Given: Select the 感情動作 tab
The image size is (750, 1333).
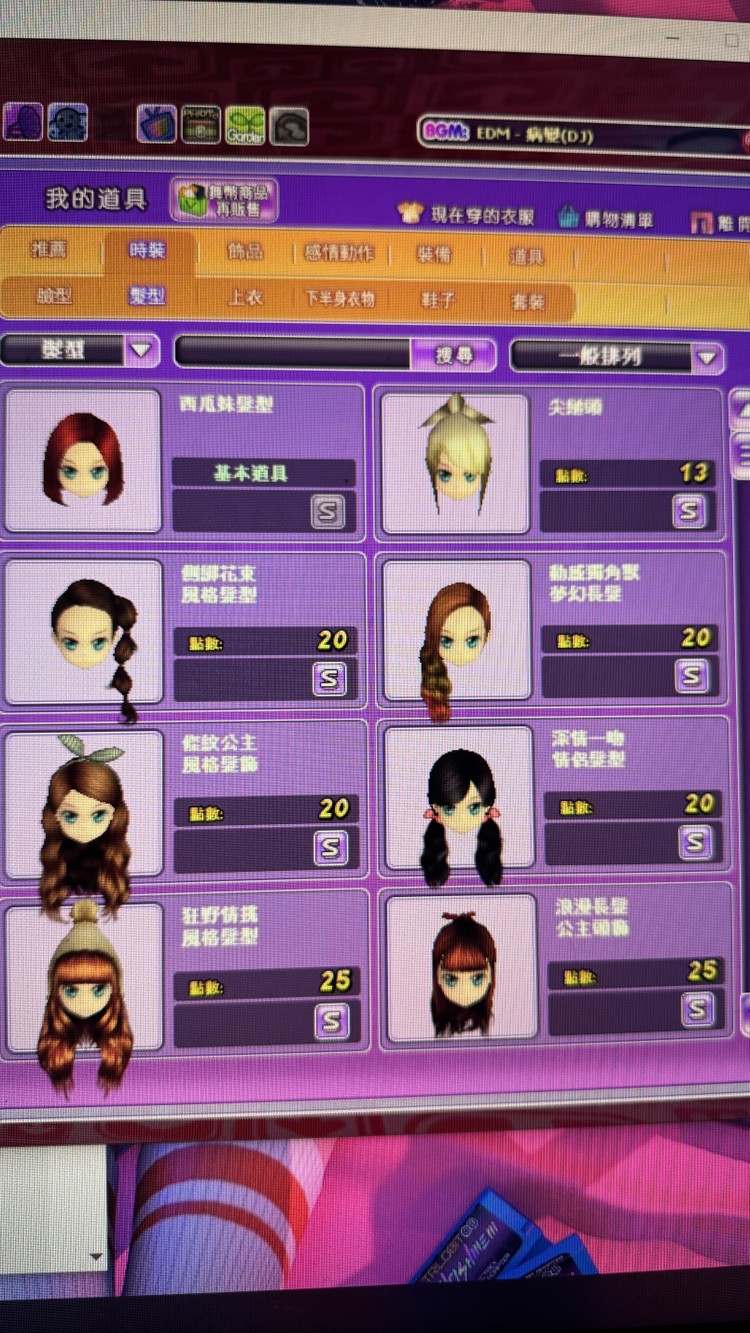Looking at the screenshot, I should point(340,254).
